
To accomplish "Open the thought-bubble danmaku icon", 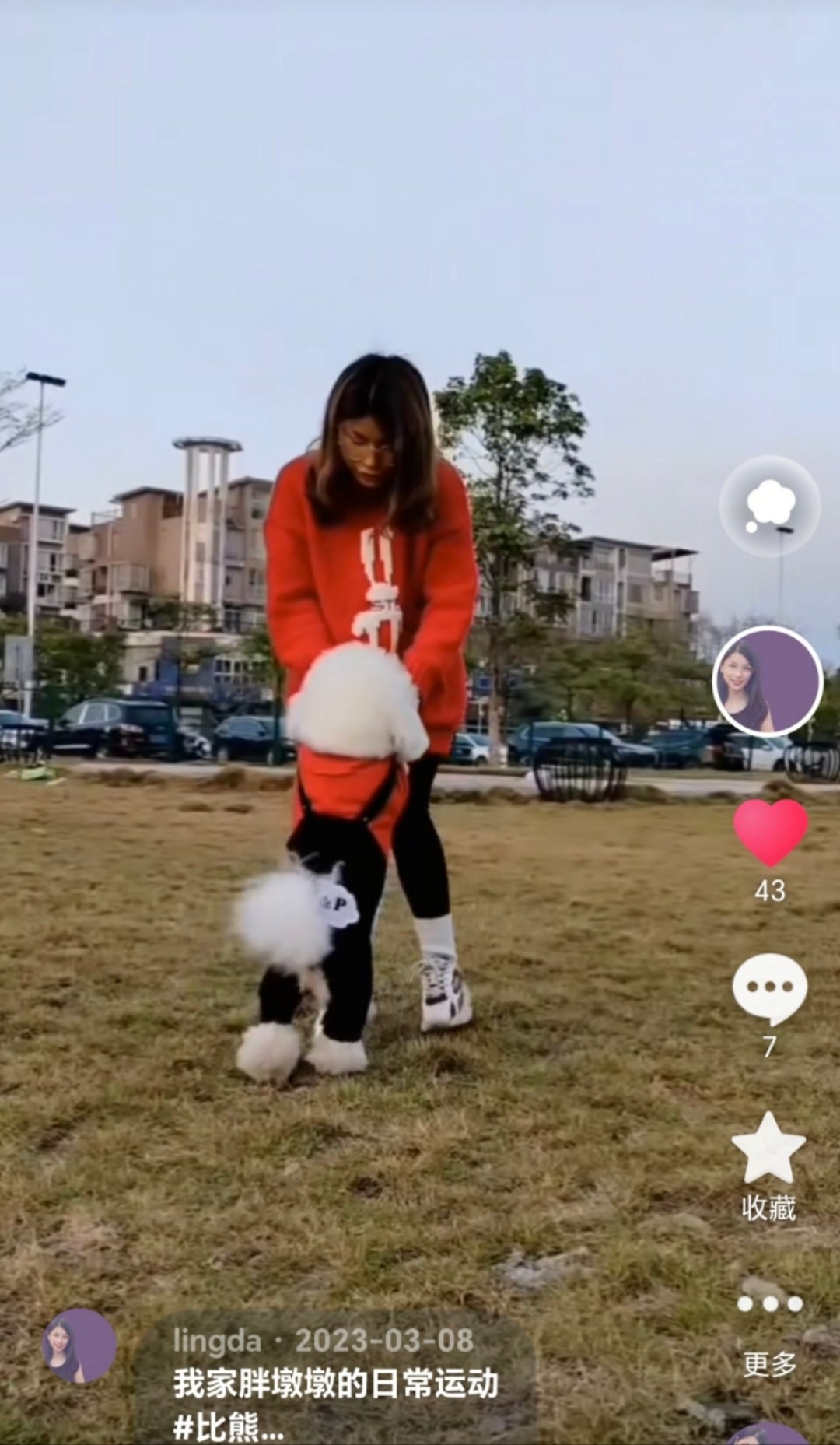I will tap(769, 506).
